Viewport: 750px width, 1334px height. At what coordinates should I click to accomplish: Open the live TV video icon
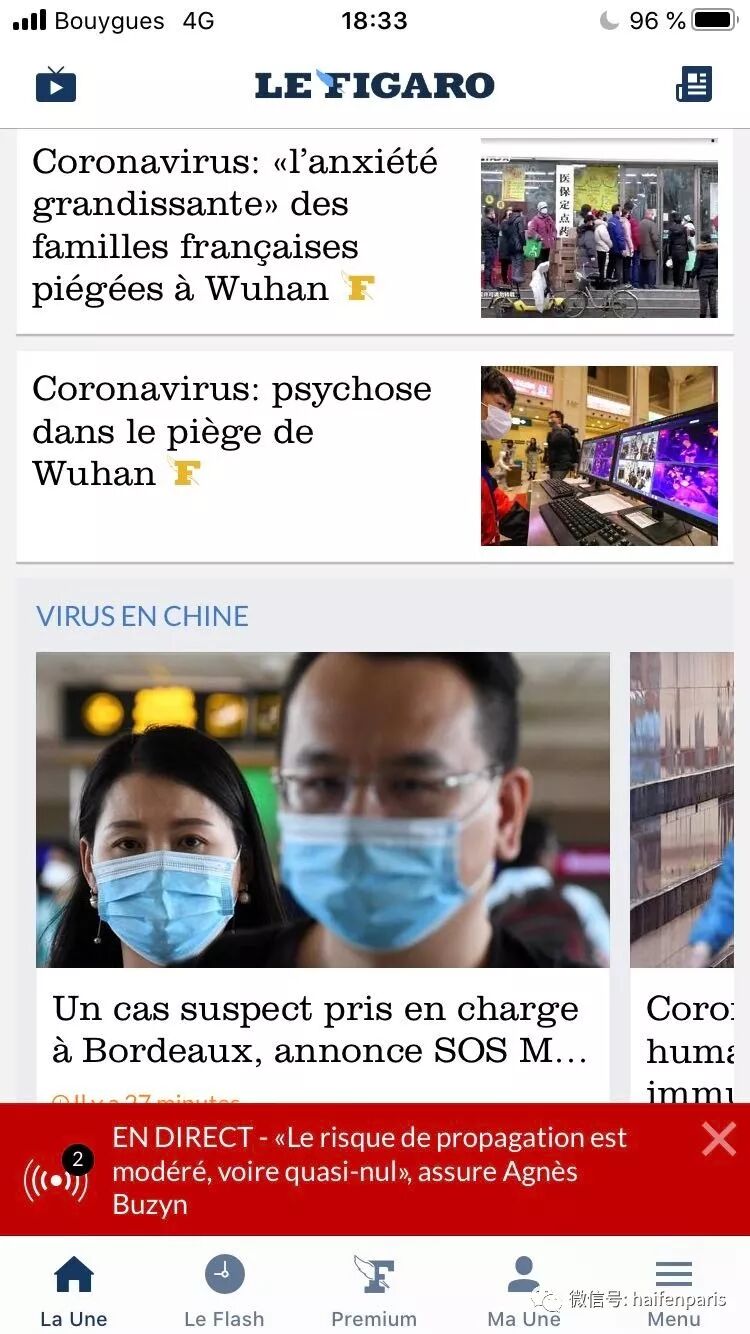point(56,85)
